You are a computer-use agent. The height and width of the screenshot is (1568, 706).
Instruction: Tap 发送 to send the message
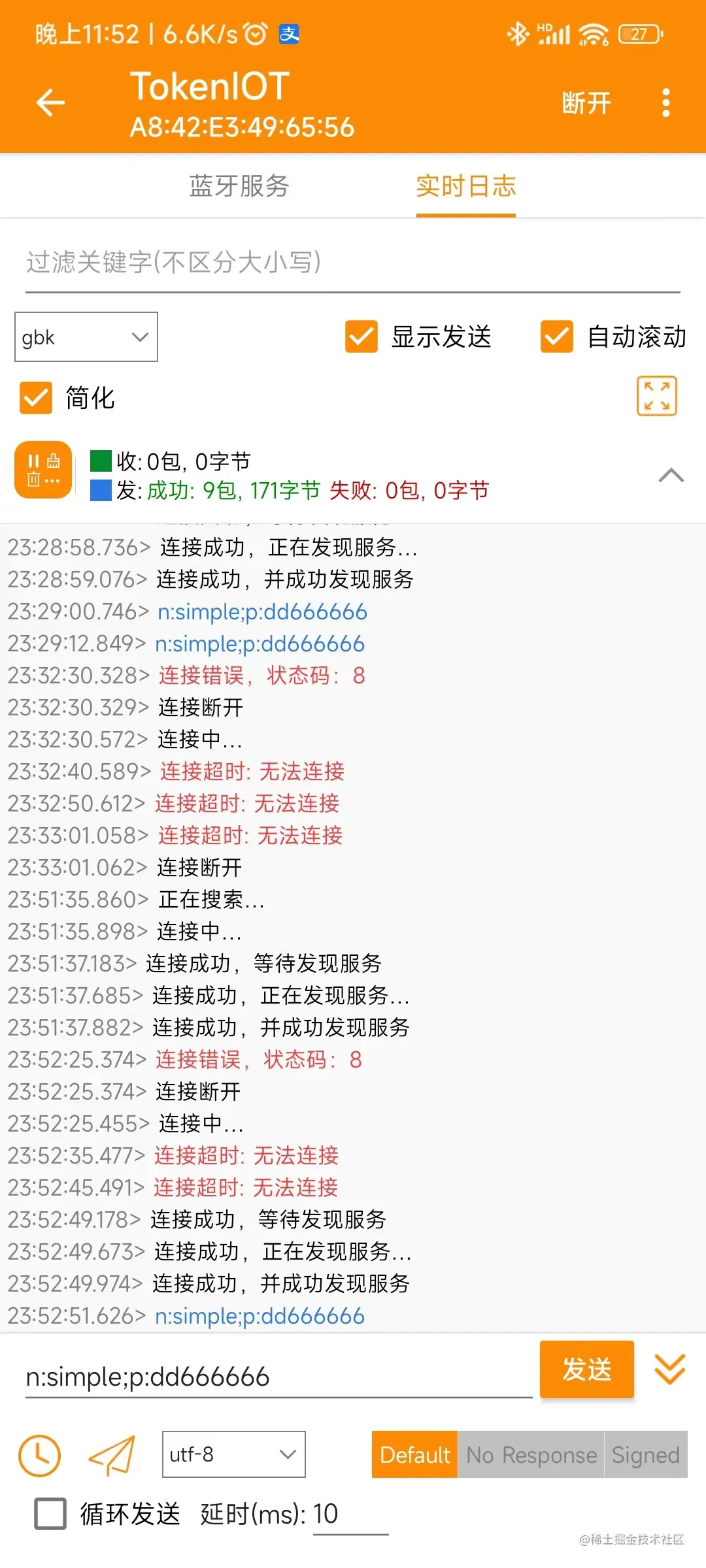coord(586,1369)
